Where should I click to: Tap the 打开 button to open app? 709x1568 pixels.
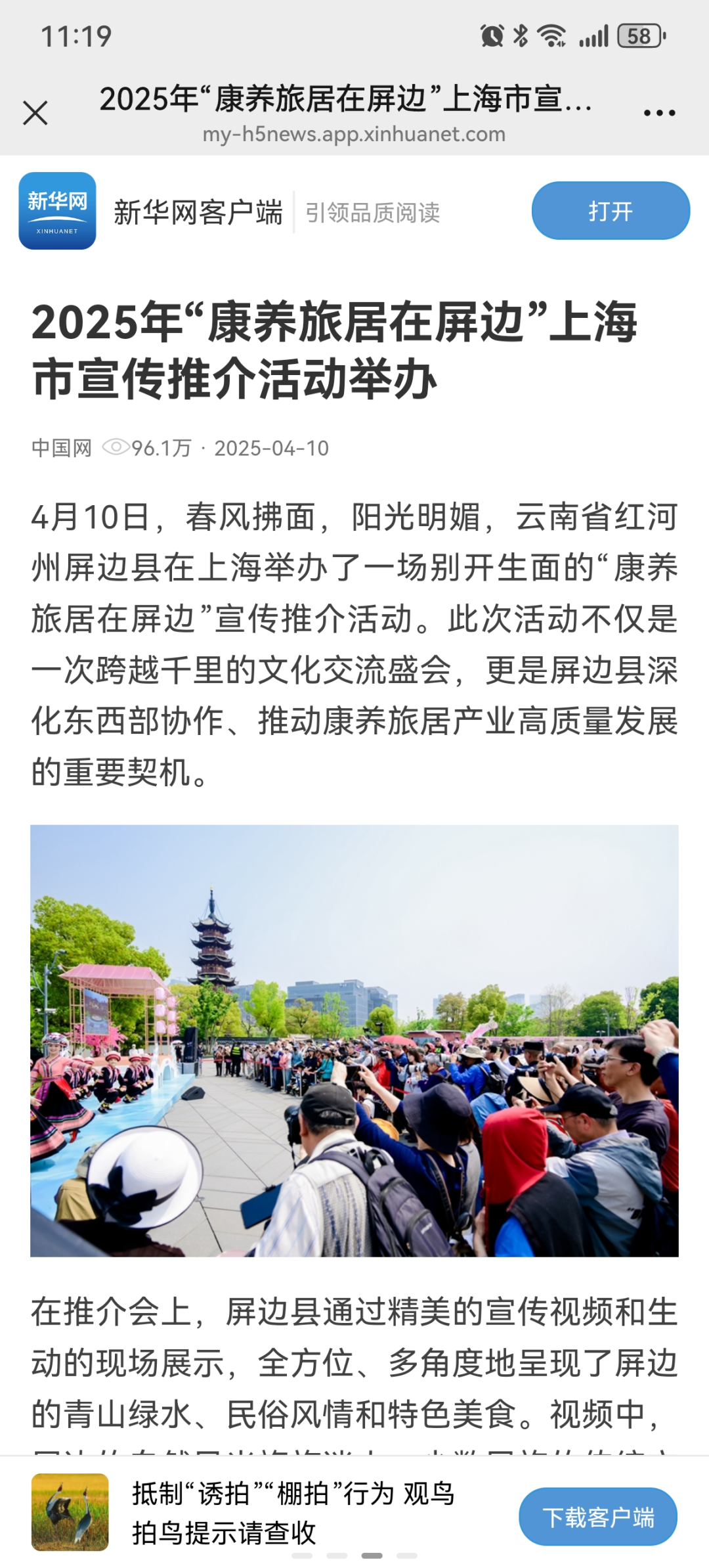point(610,211)
